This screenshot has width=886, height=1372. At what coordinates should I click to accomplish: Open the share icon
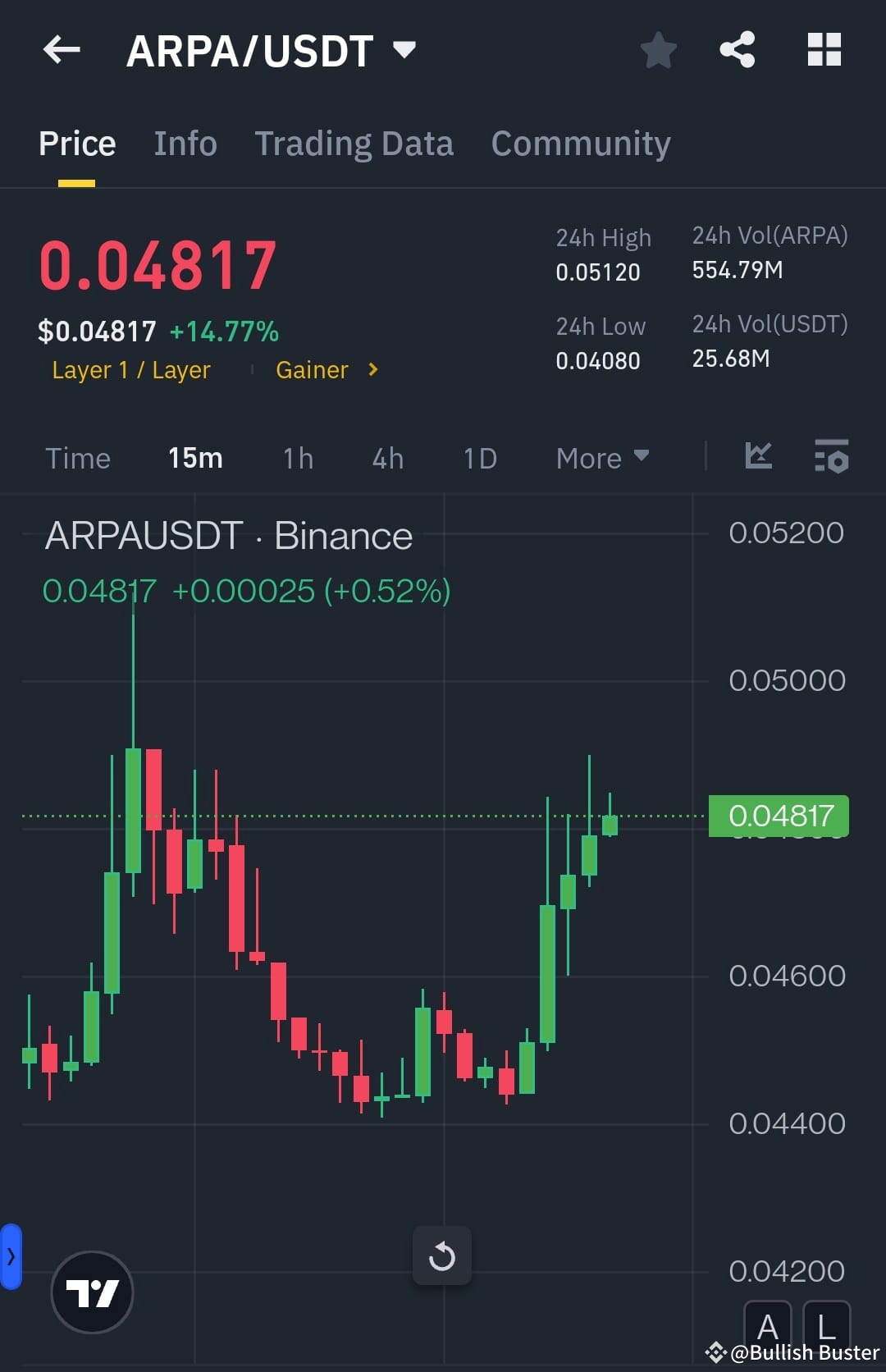point(737,50)
